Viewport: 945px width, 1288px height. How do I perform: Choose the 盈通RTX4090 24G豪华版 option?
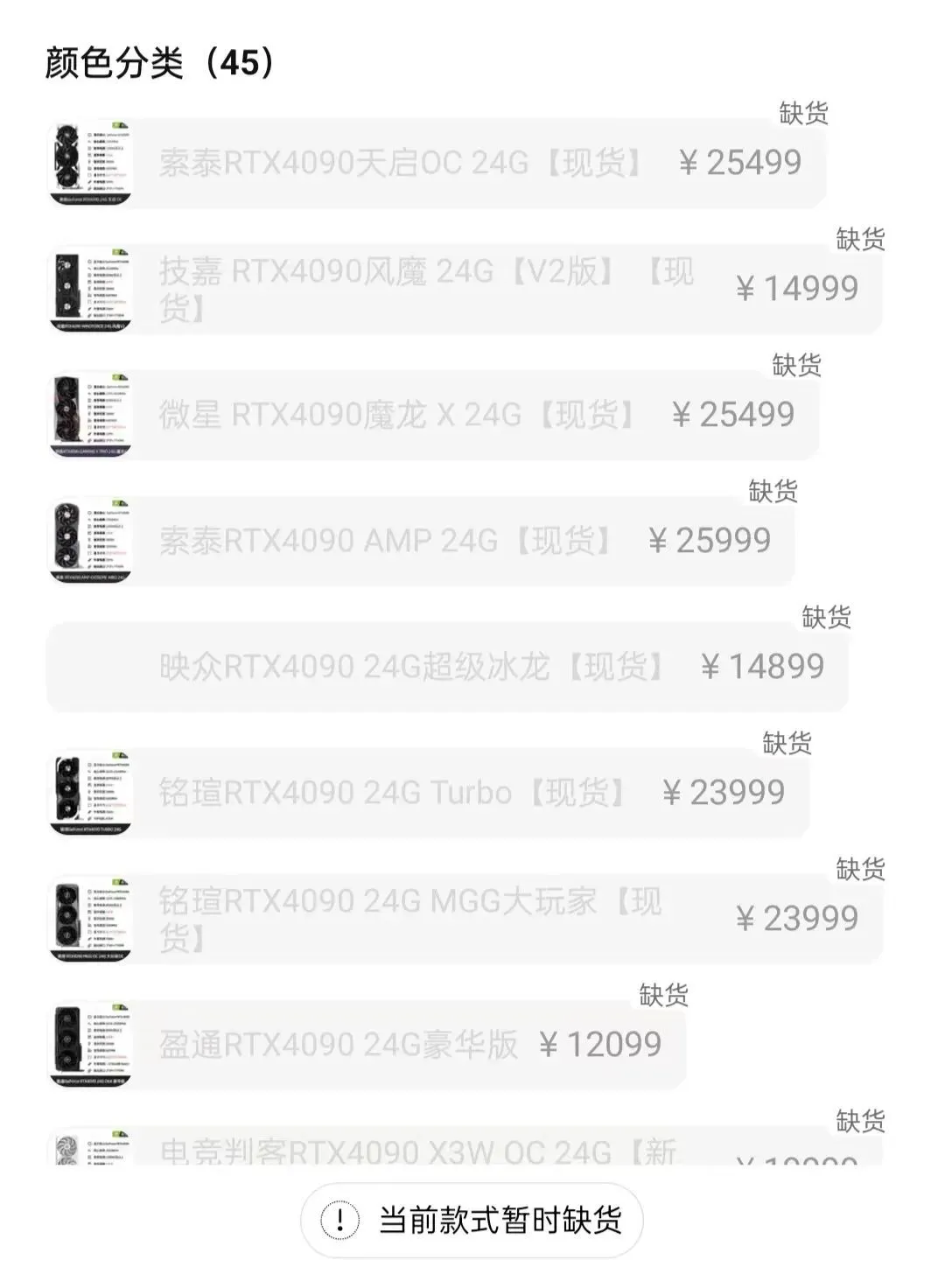pos(367,1046)
